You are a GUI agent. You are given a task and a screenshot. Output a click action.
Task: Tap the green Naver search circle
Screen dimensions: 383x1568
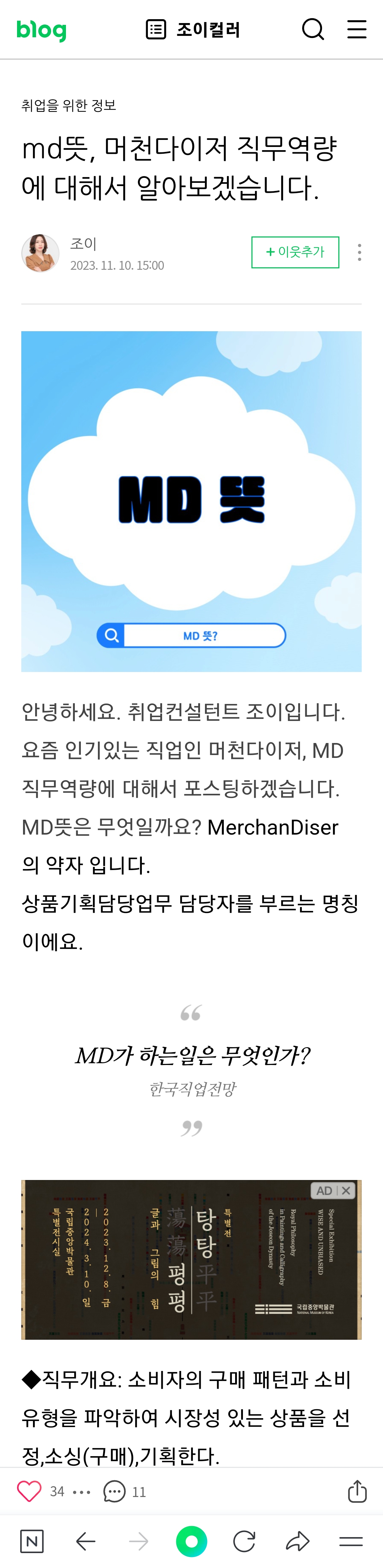click(191, 1541)
